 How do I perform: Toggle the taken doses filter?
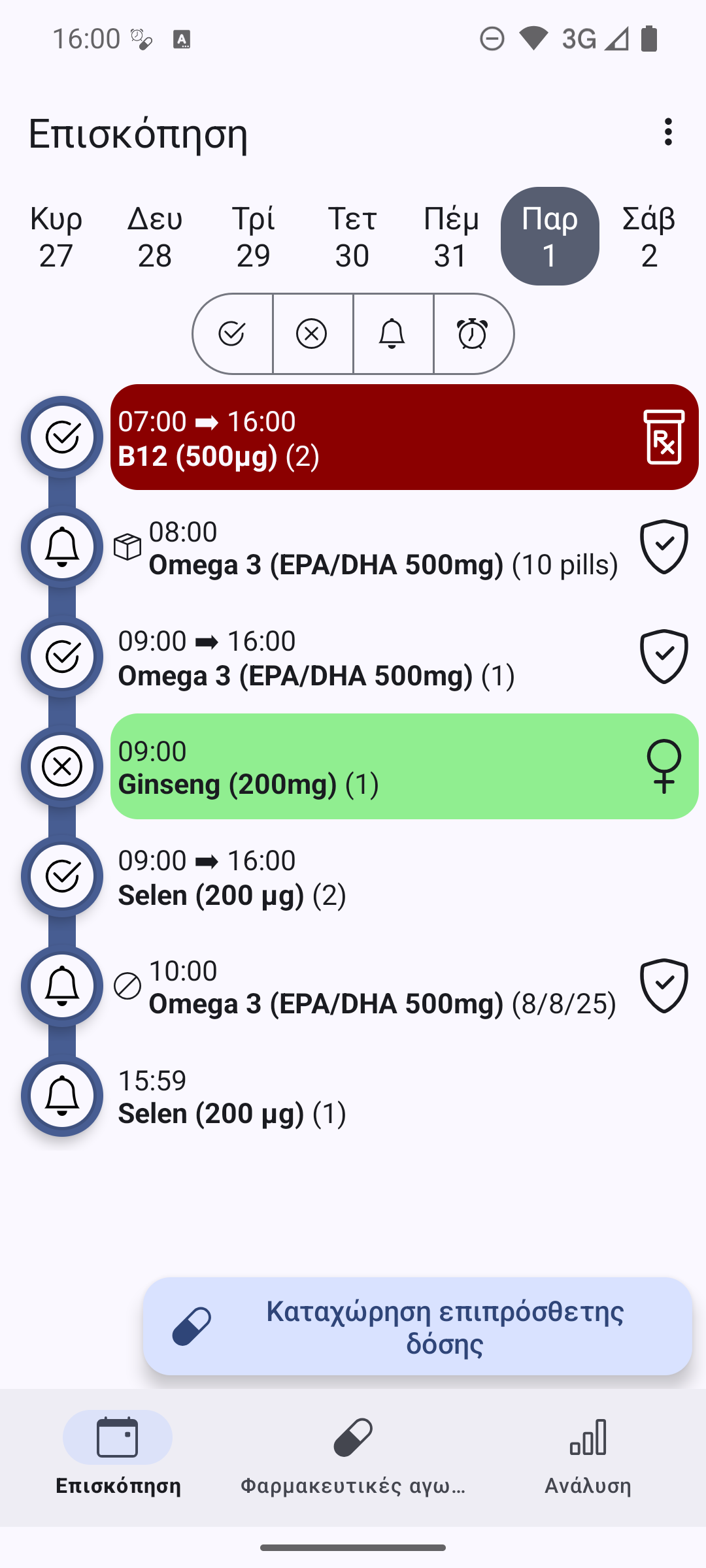coord(232,334)
